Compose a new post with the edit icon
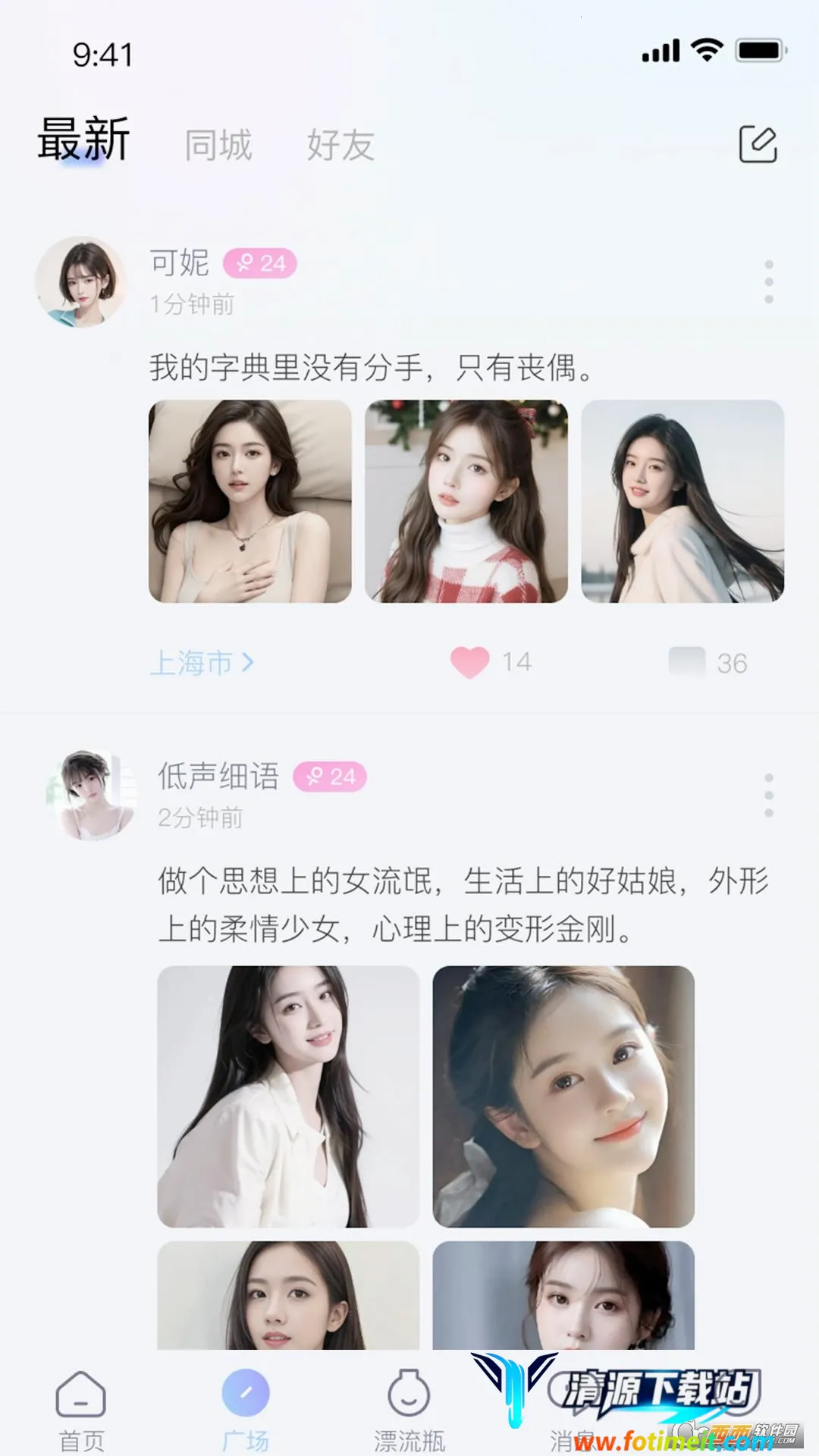Screen dimensions: 819x1456 [x=758, y=144]
